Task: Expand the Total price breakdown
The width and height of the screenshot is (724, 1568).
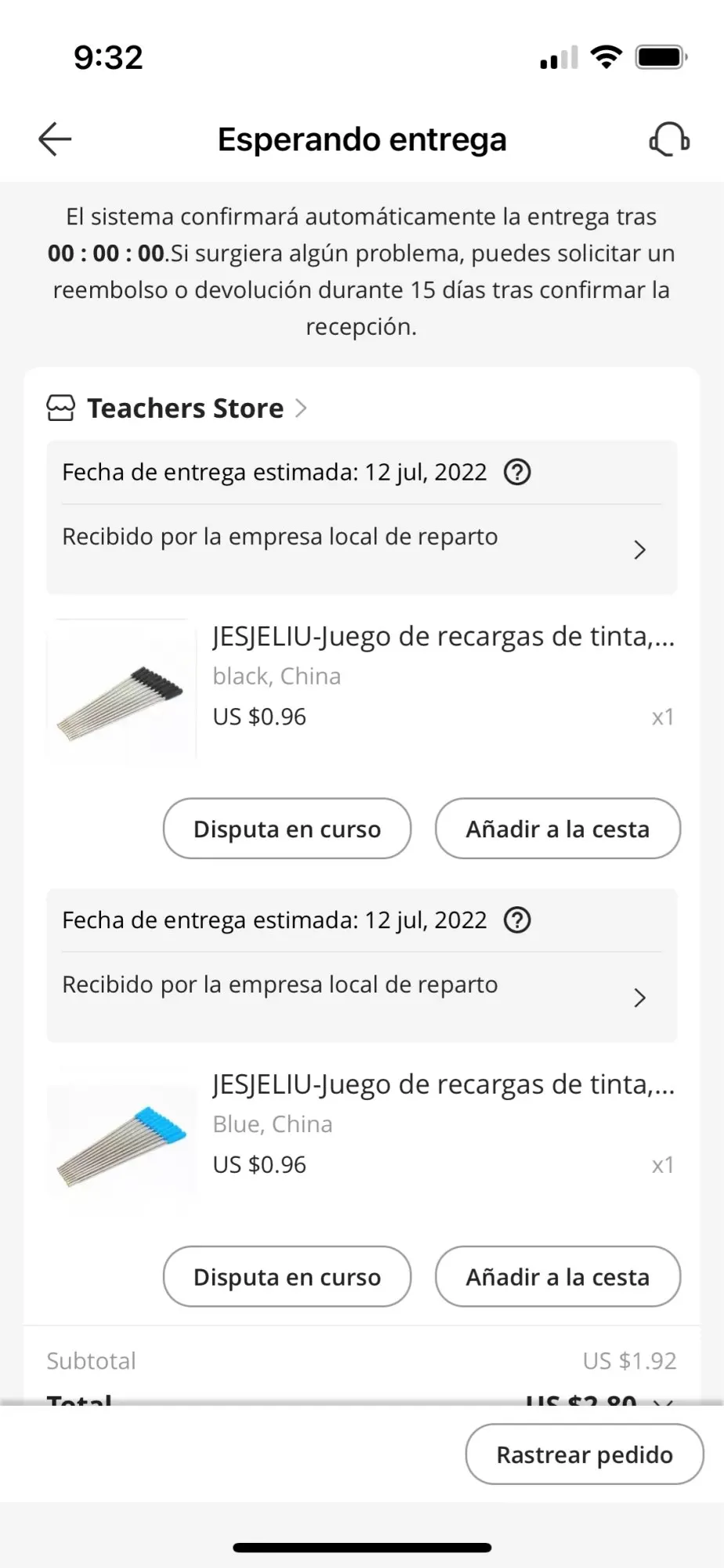Action: (x=662, y=1399)
